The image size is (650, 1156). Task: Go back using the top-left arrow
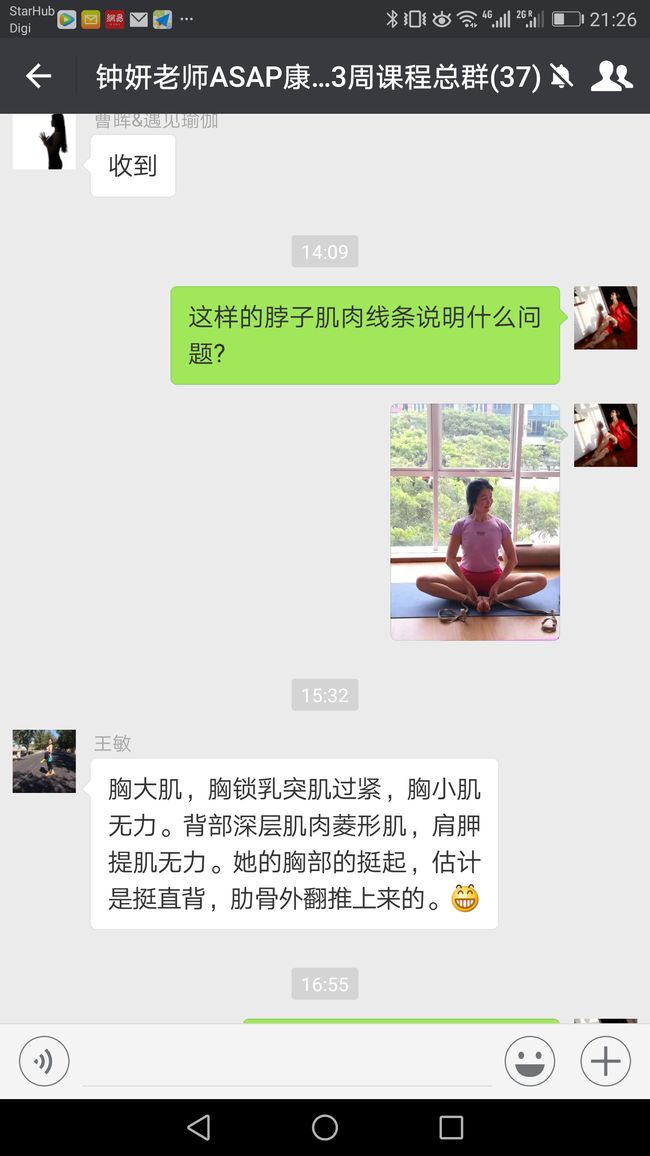[x=38, y=76]
